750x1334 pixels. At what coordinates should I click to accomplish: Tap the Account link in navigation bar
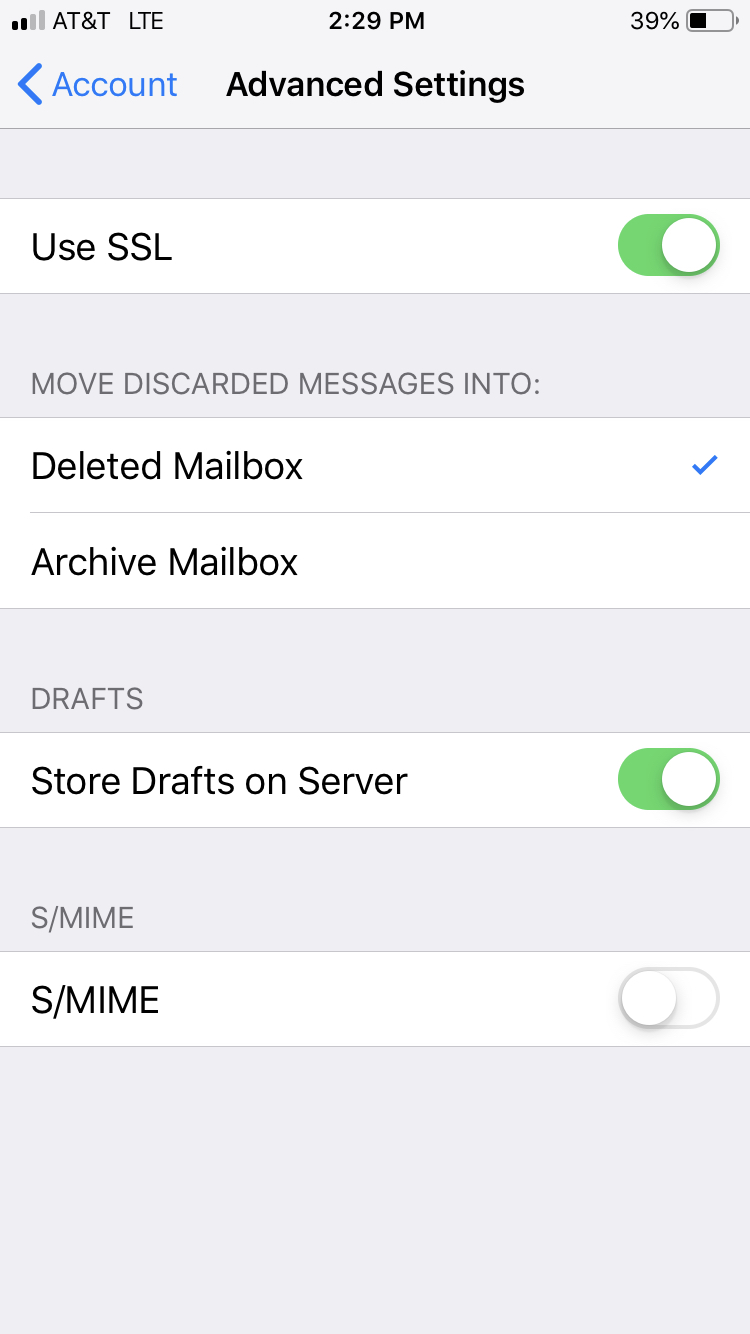115,85
